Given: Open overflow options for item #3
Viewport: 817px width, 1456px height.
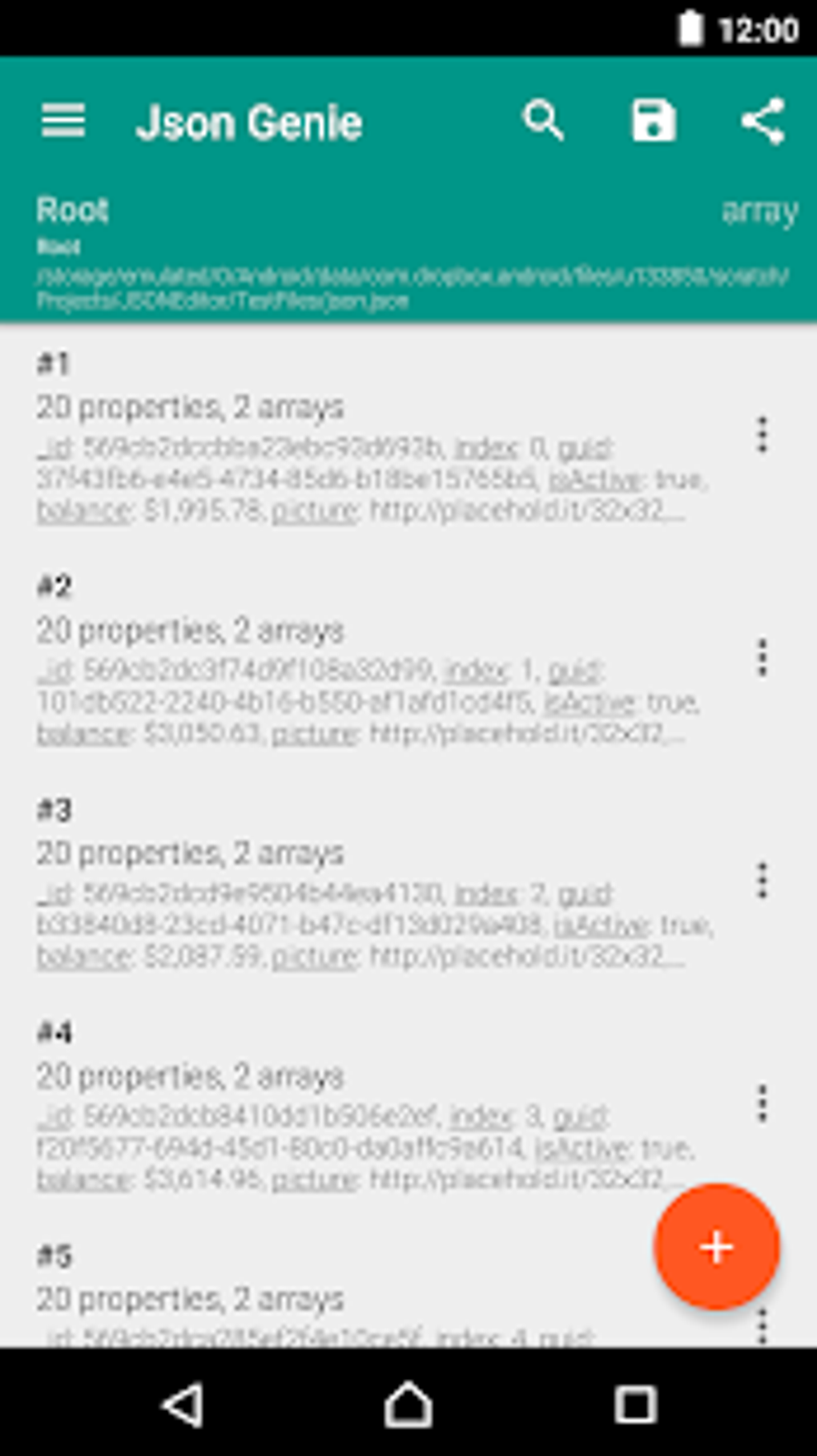Looking at the screenshot, I should 763,881.
